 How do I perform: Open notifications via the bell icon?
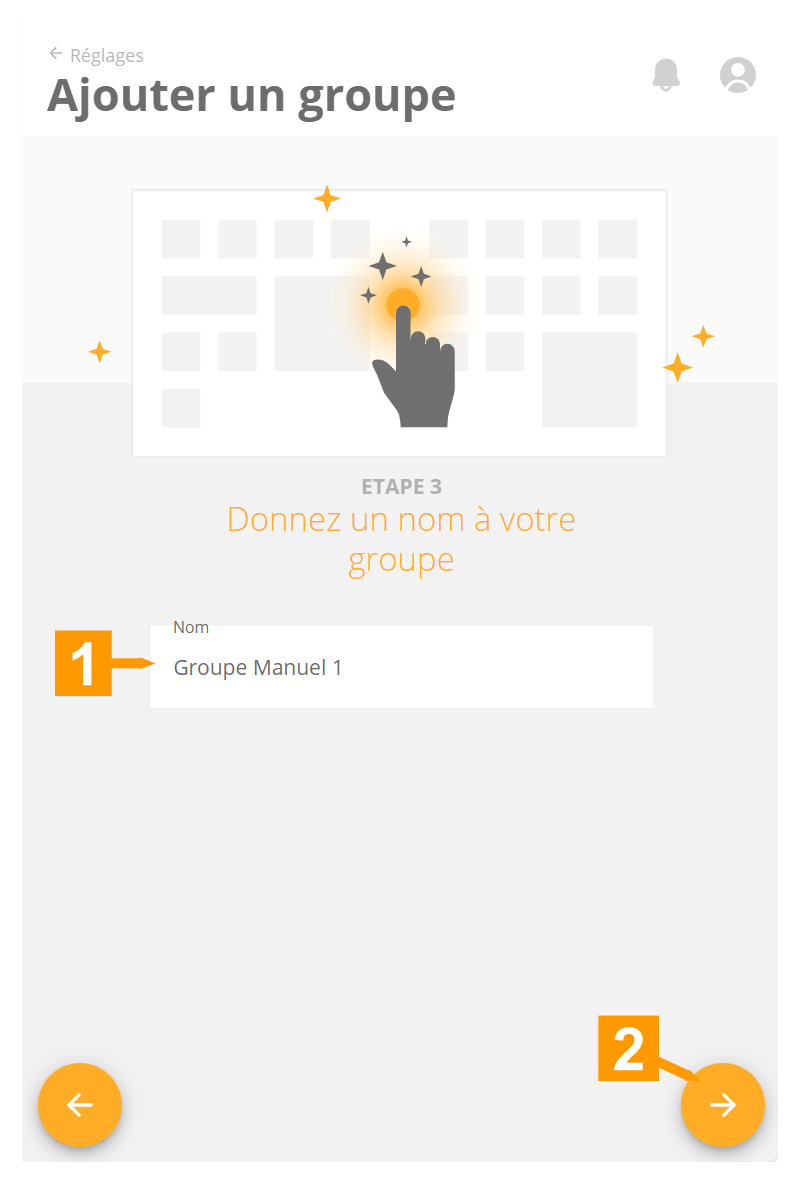pyautogui.click(x=666, y=74)
